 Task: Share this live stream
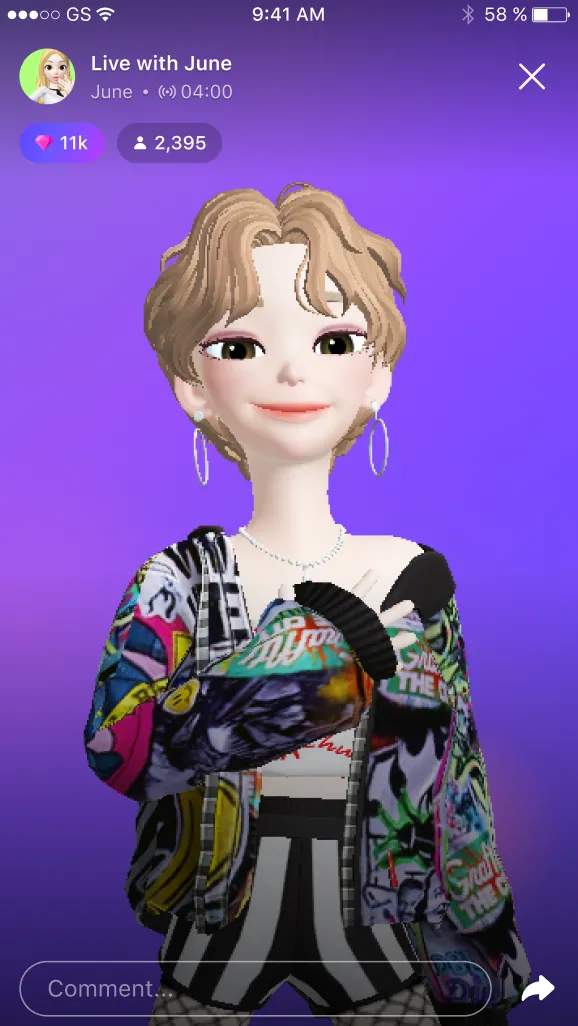tap(538, 988)
